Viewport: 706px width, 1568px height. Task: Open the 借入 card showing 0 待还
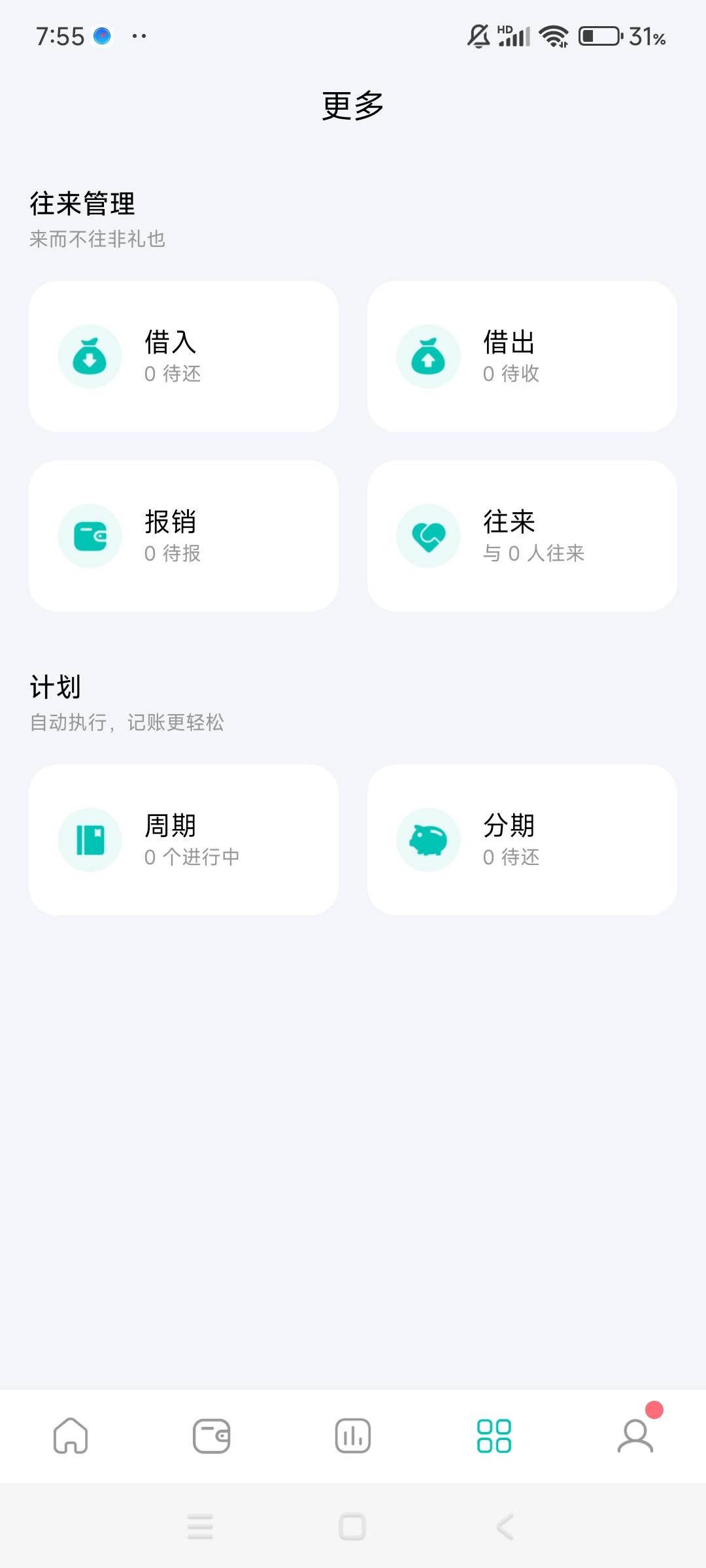[183, 356]
